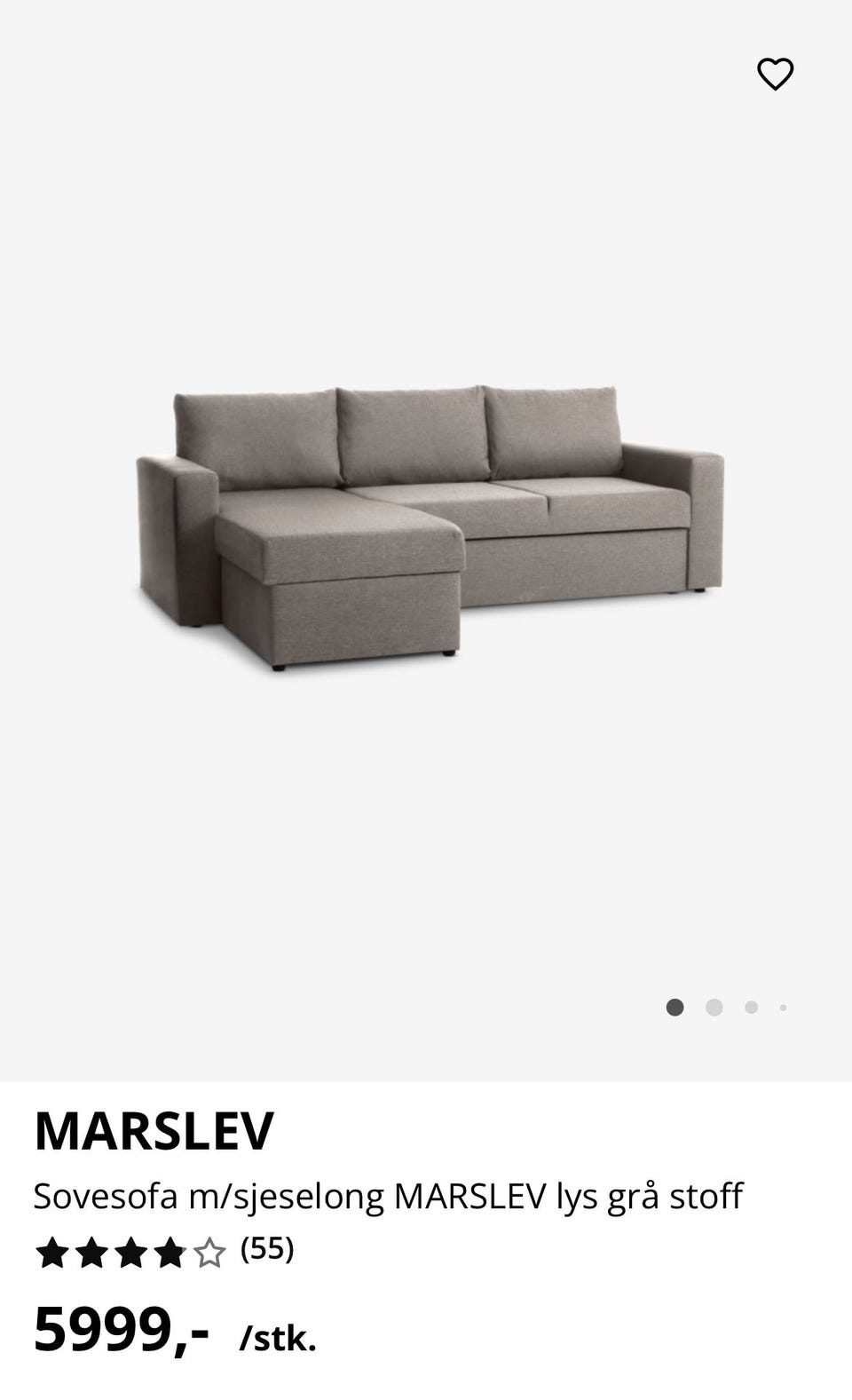Jump to the second image indicator dot
The width and height of the screenshot is (852, 1400).
714,1008
